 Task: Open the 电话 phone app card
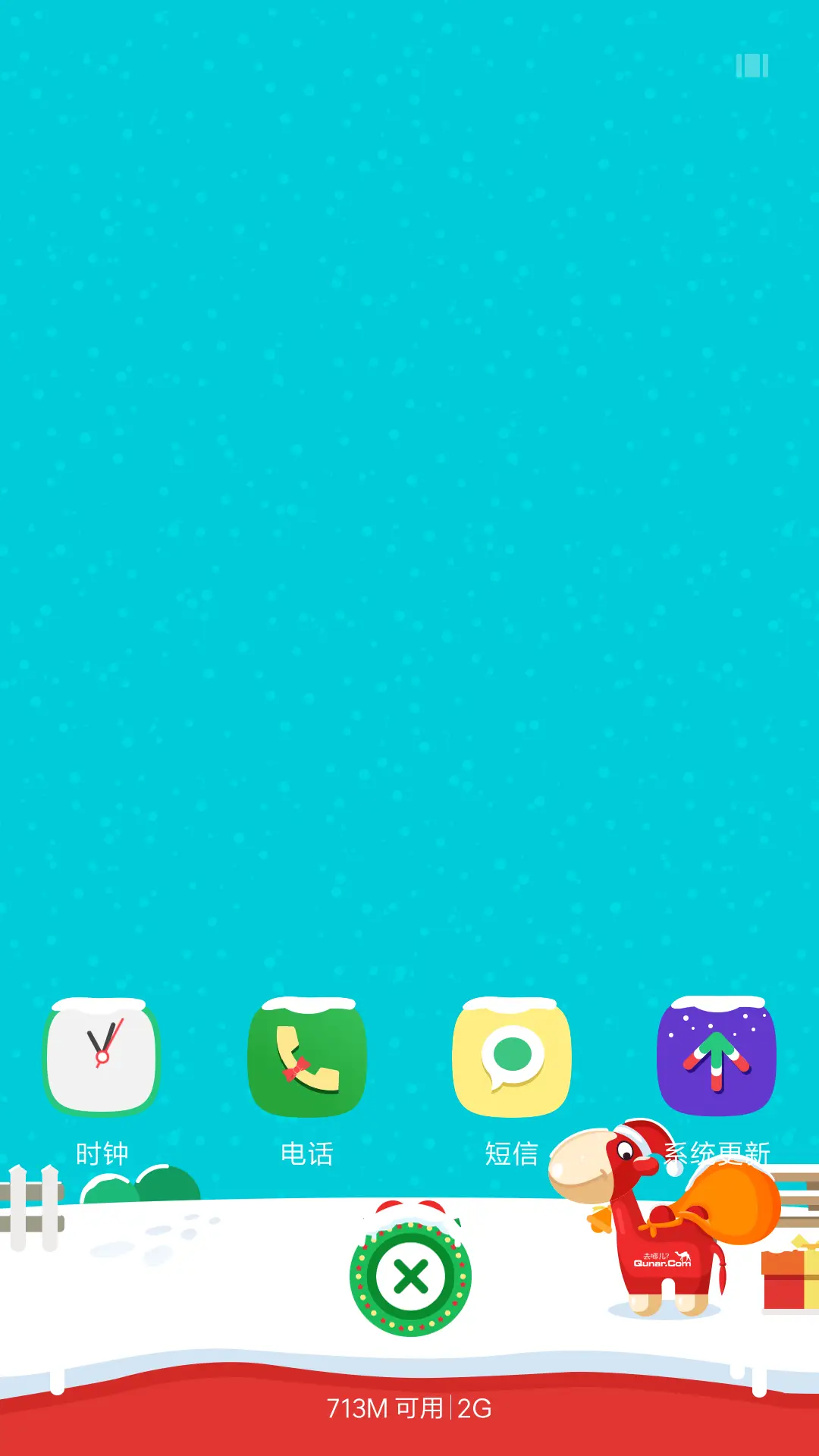307,1058
